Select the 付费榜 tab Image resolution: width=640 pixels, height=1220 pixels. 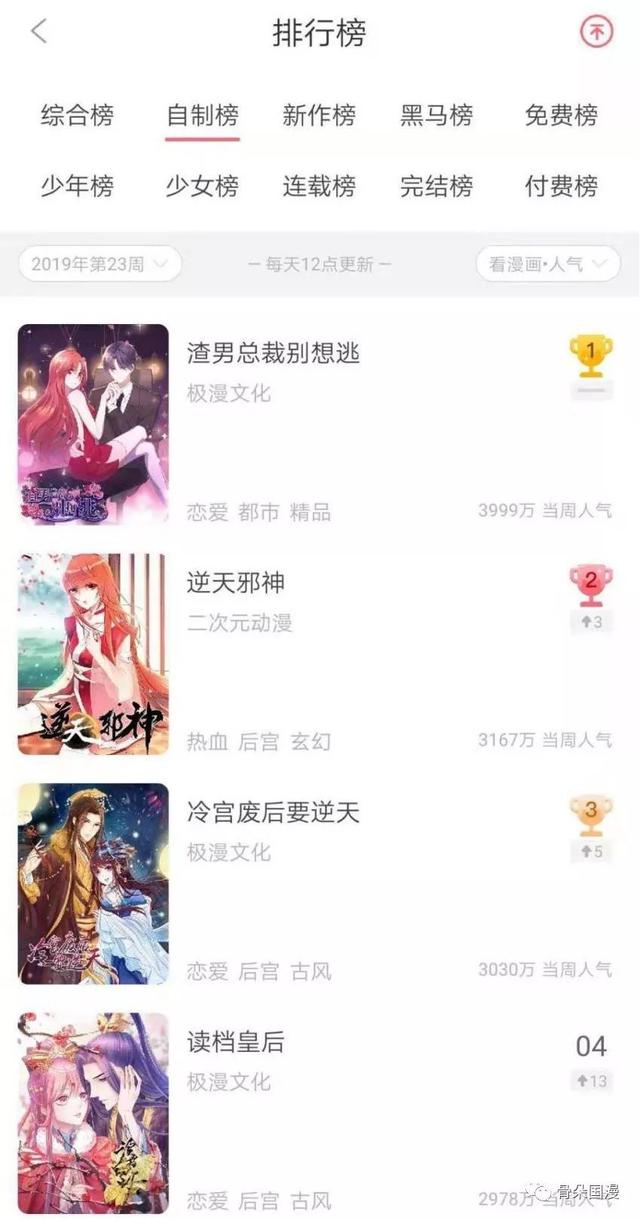[560, 186]
